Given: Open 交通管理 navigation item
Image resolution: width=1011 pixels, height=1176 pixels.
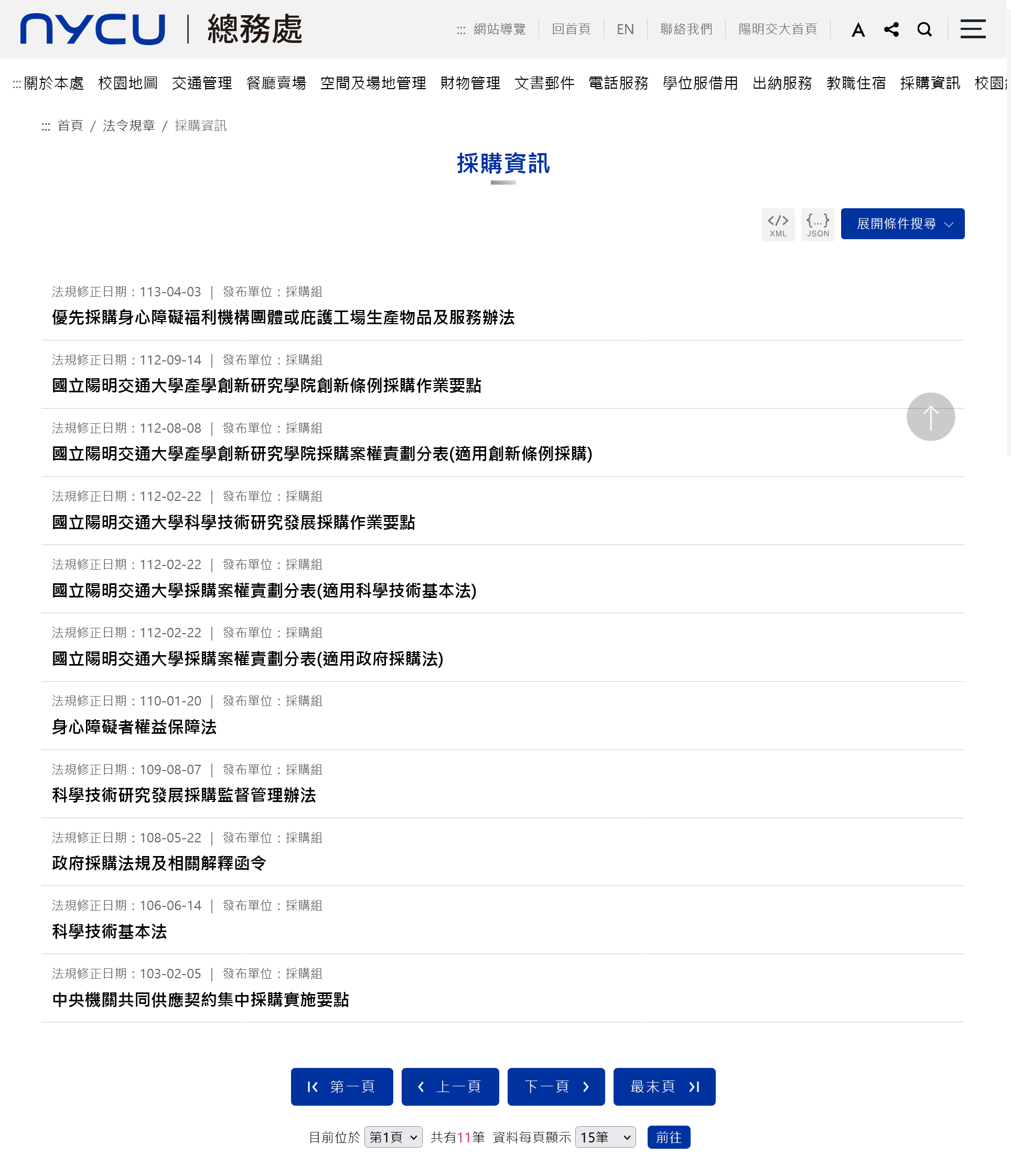Looking at the screenshot, I should [202, 83].
